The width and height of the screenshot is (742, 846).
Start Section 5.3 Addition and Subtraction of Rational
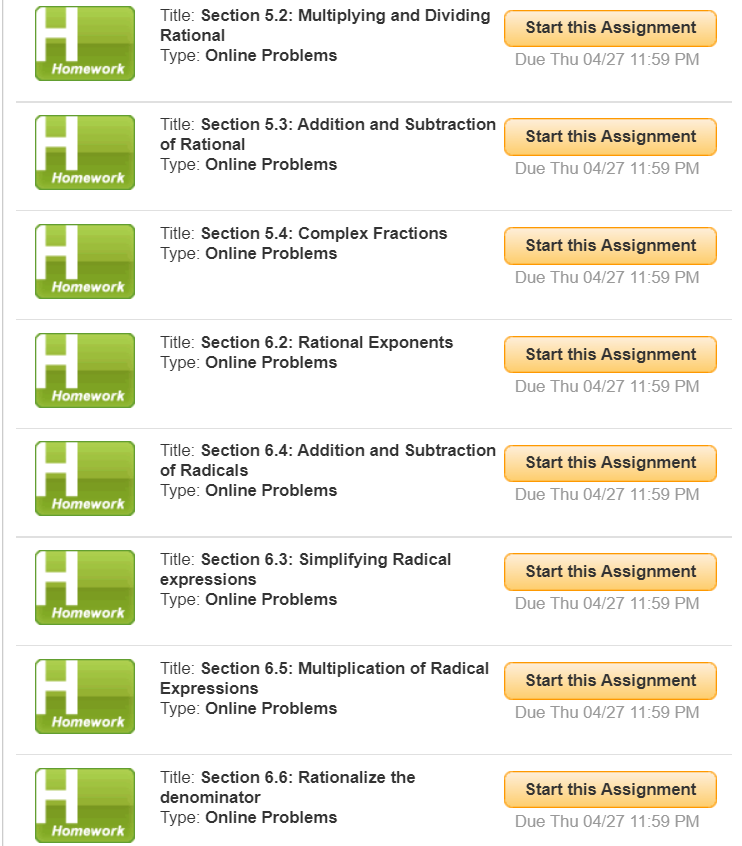tap(610, 137)
